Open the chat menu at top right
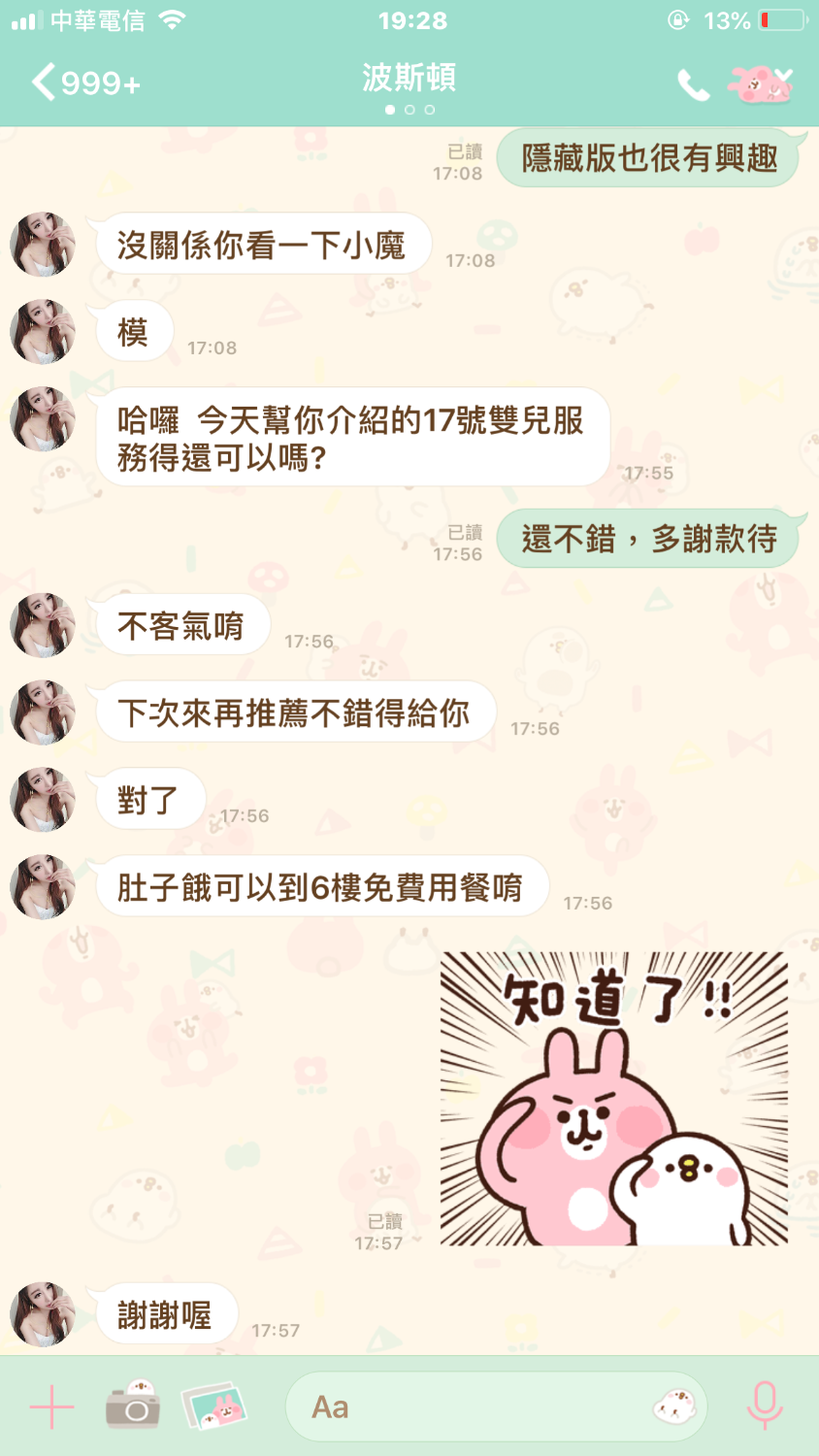The width and height of the screenshot is (819, 1456). [x=762, y=85]
